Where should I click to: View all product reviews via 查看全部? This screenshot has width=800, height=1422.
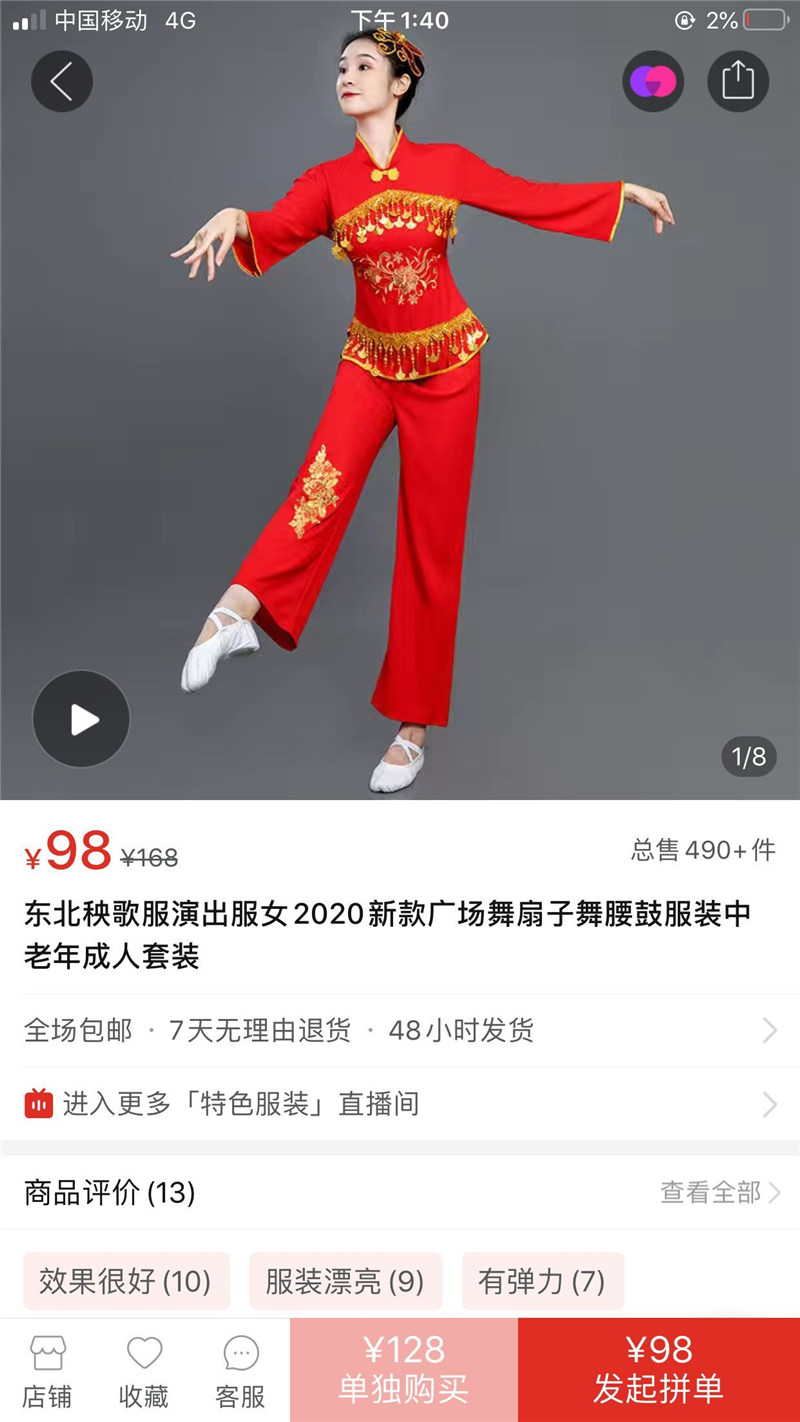(720, 1192)
